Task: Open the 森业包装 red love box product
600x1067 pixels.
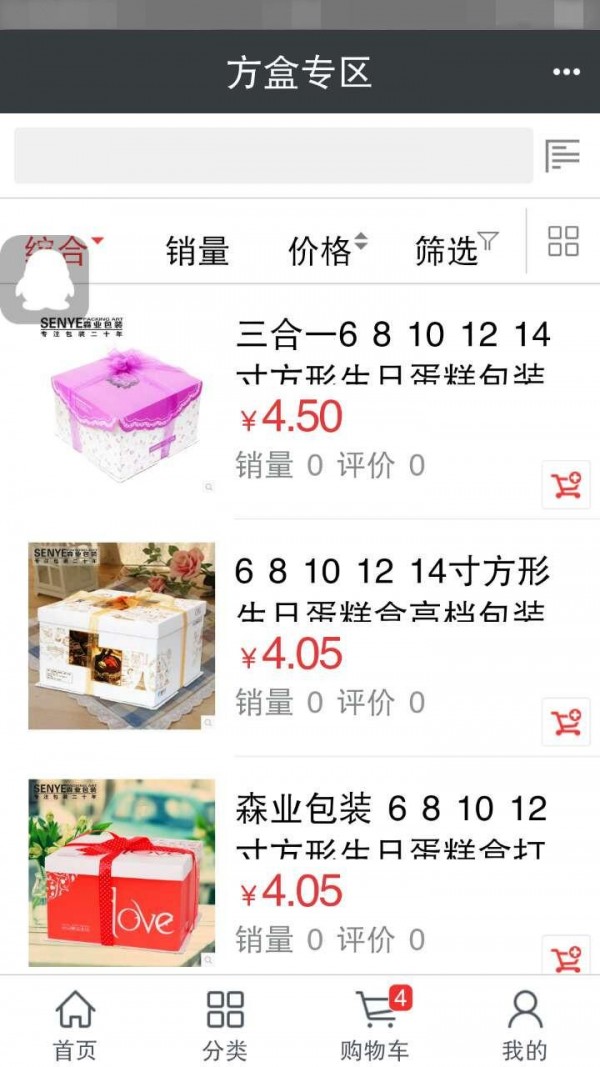Action: click(x=392, y=827)
